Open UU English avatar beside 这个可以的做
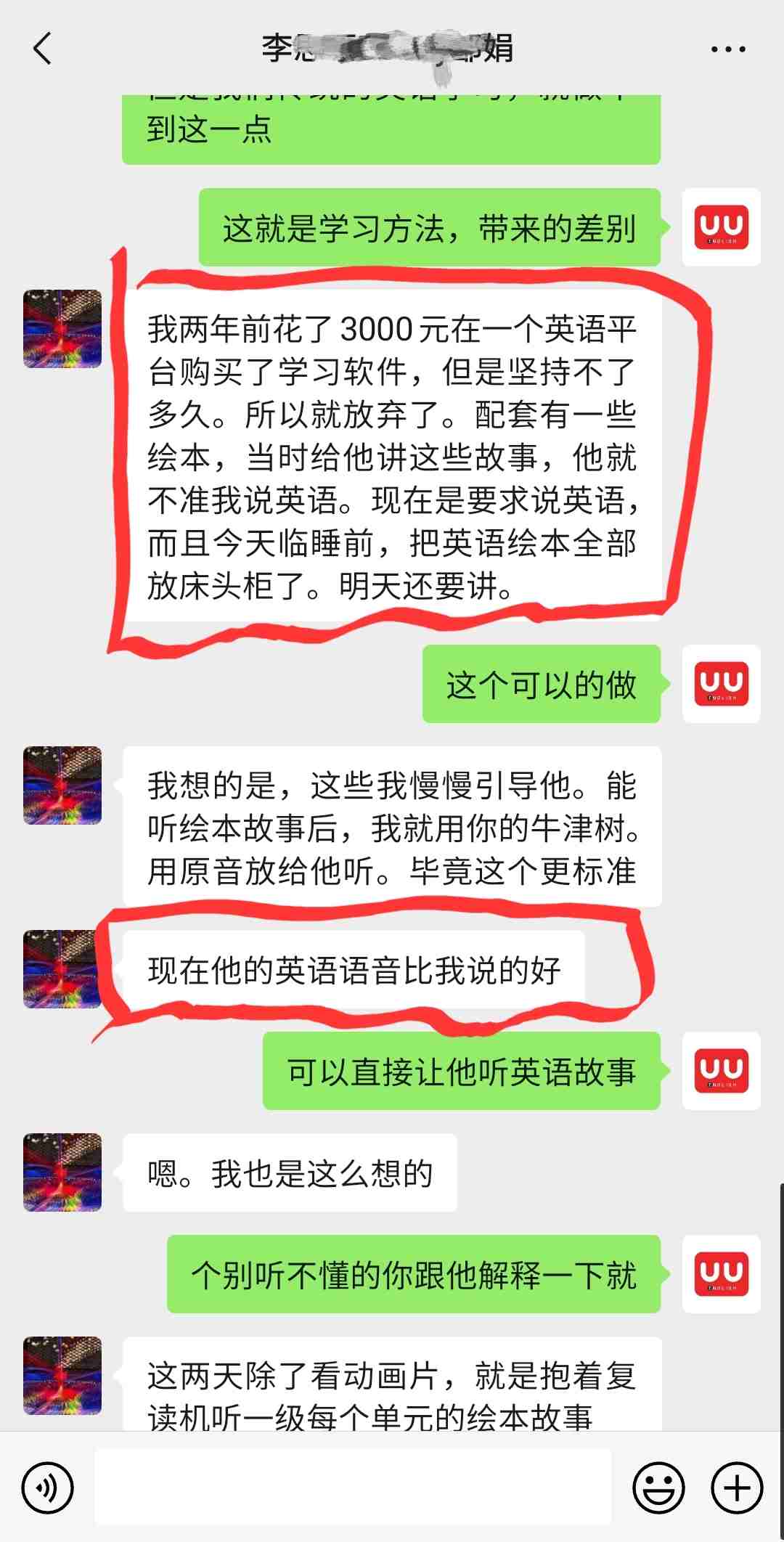Image resolution: width=784 pixels, height=1542 pixels. (x=721, y=684)
